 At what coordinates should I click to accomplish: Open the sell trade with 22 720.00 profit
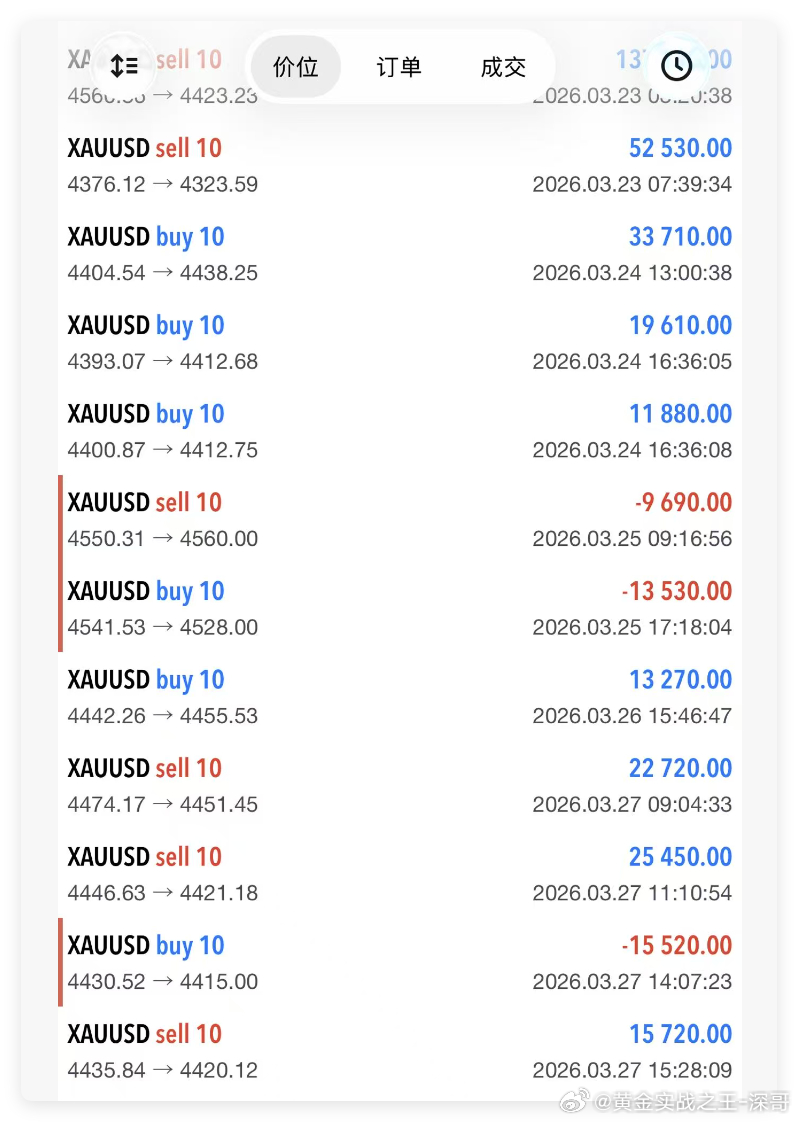(x=400, y=785)
